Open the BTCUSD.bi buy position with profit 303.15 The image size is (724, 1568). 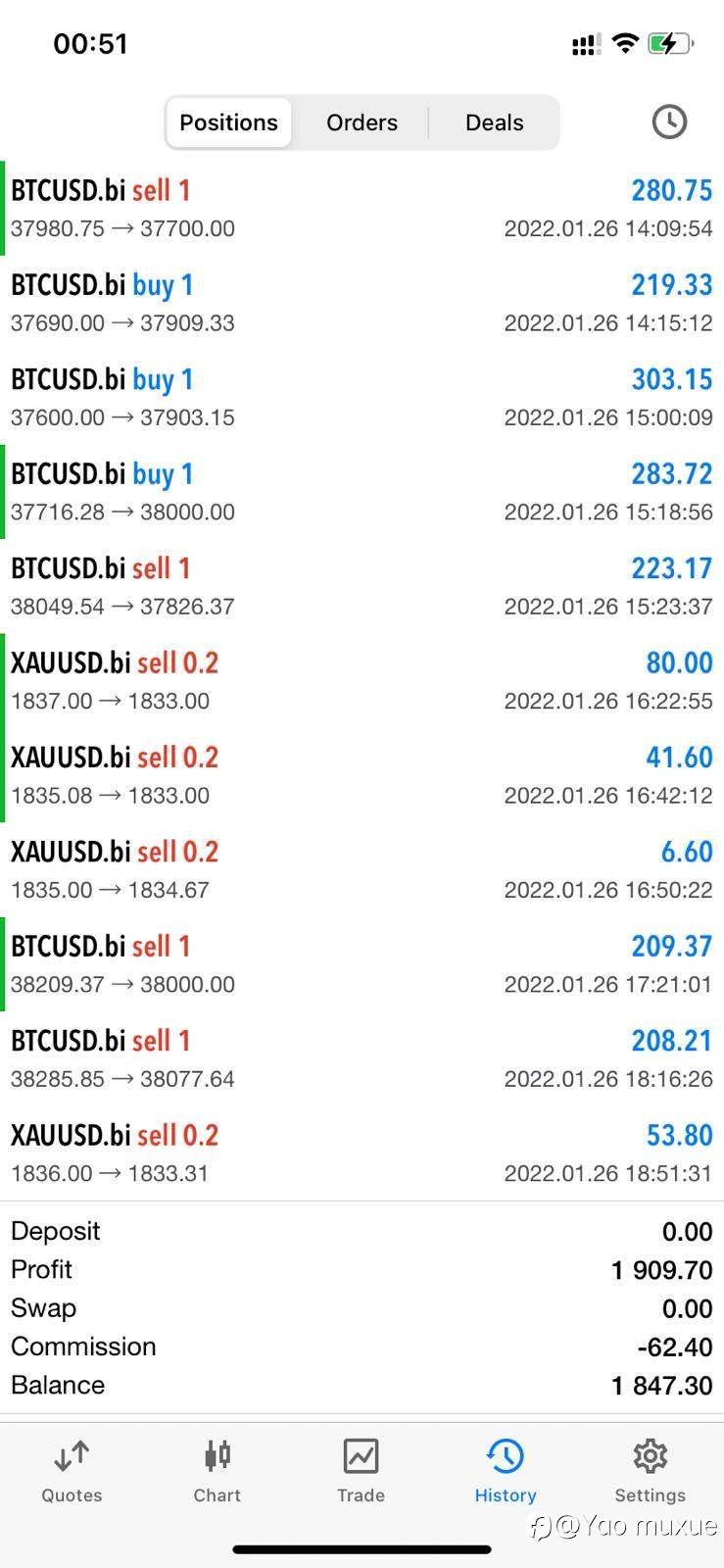[362, 398]
